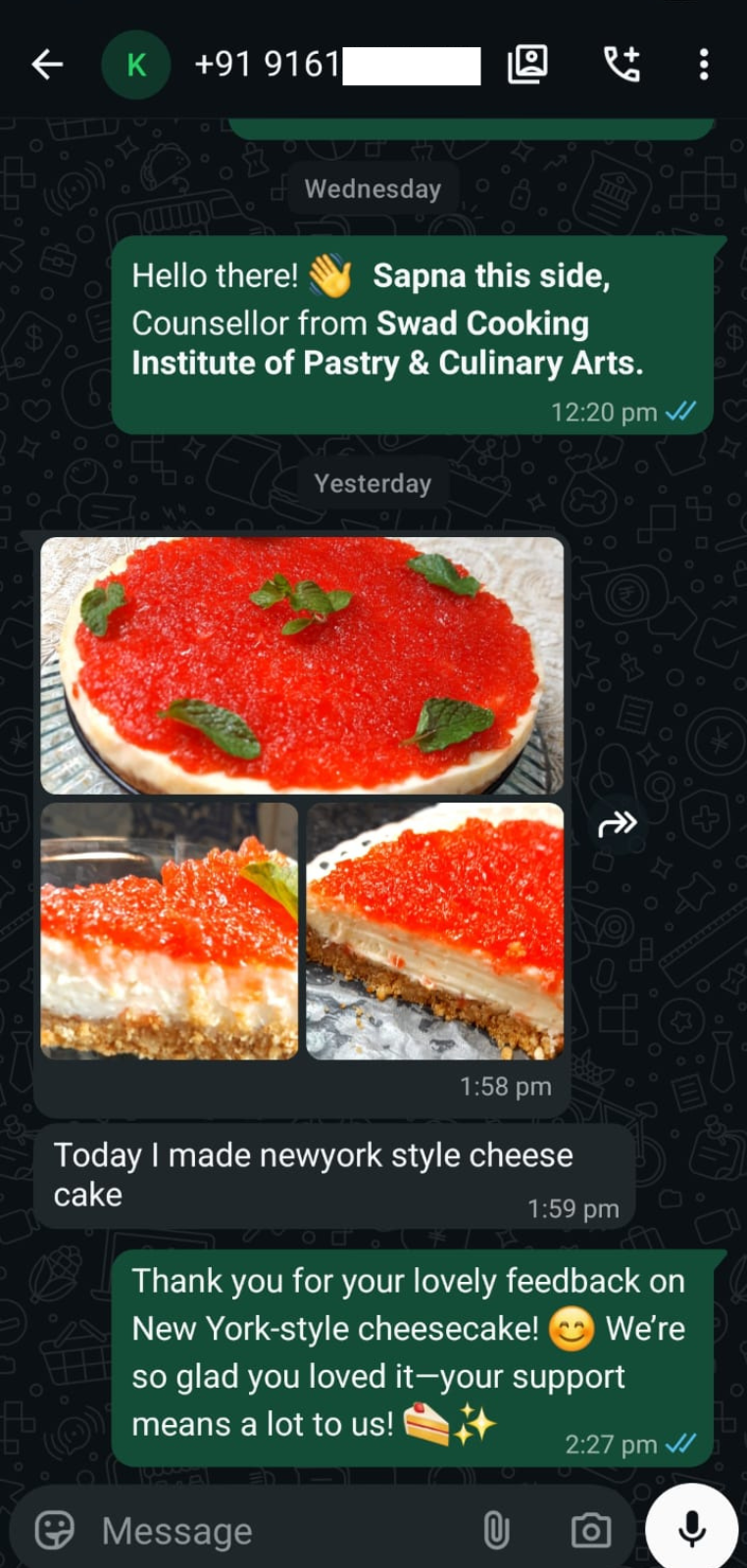
Task: Open the three-dot overflow menu
Action: 703,65
